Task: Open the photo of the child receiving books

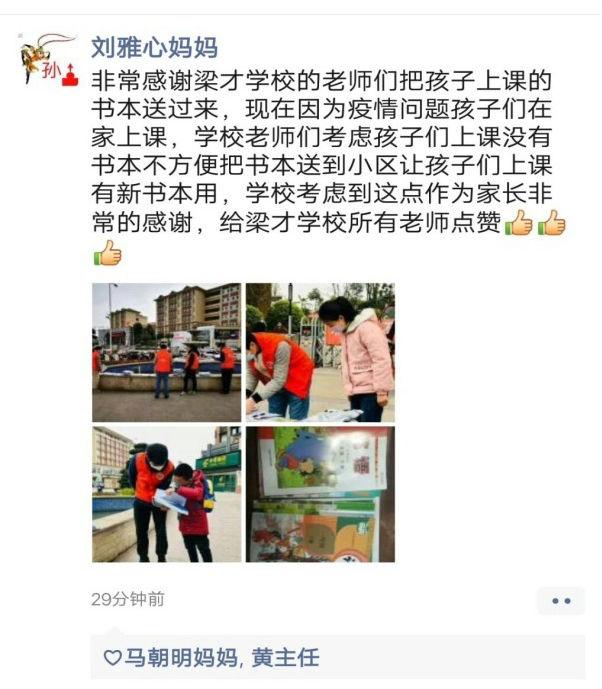Action: (x=166, y=494)
